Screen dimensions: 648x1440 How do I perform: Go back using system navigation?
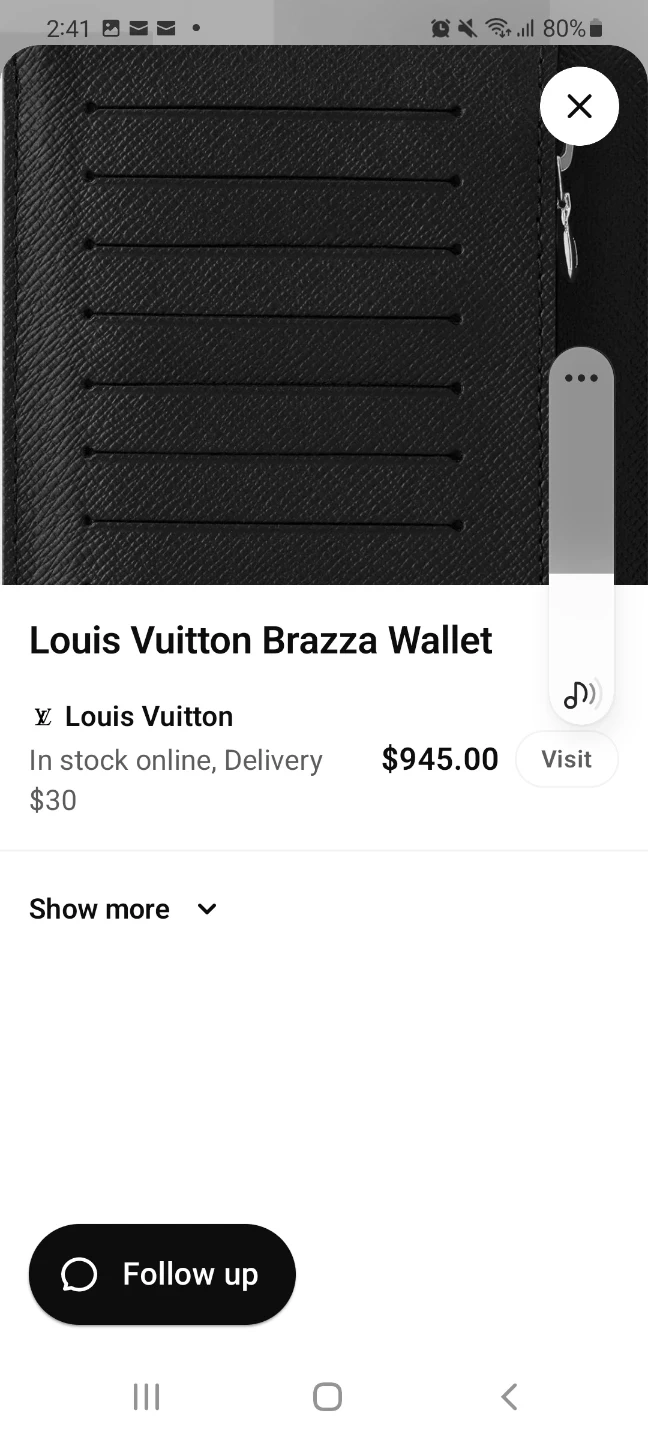click(509, 1396)
